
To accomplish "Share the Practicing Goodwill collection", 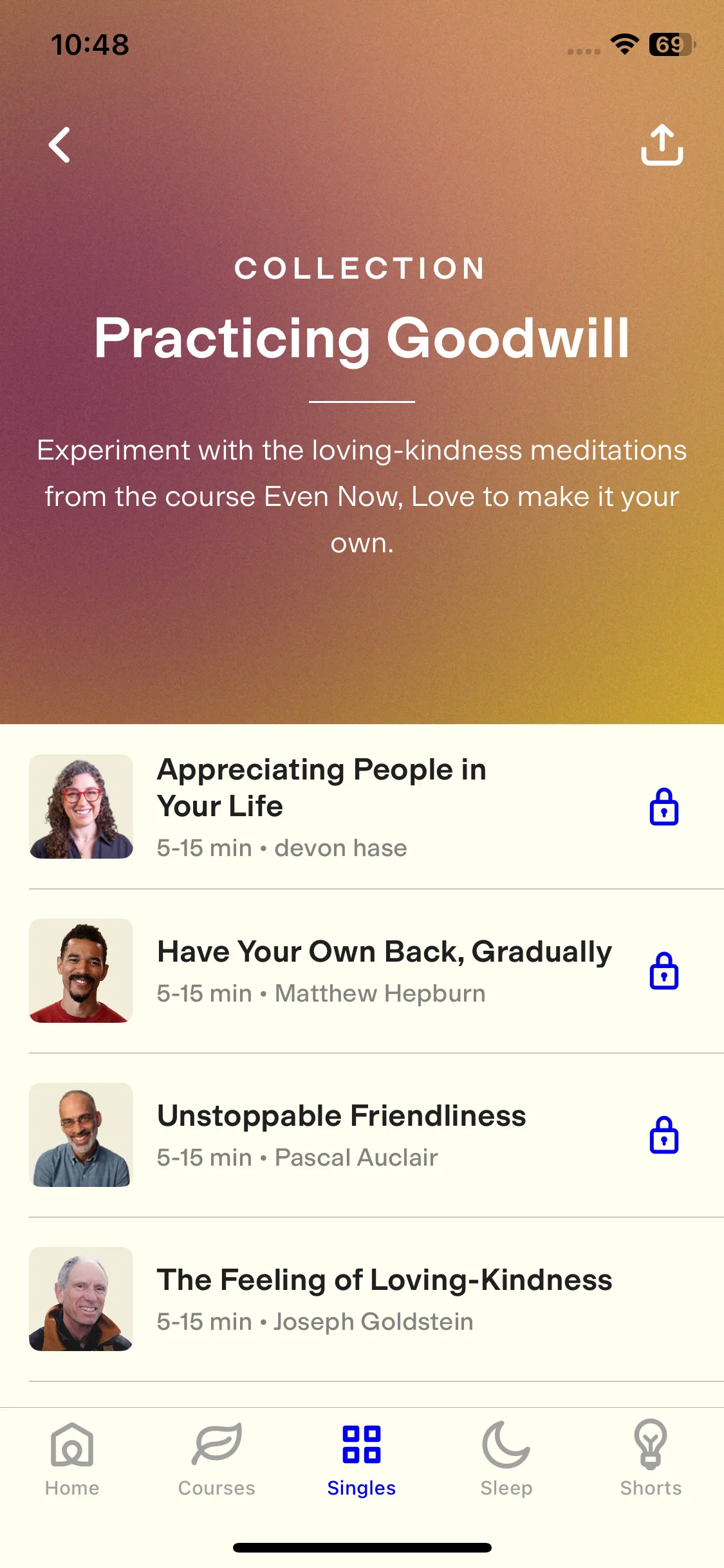I will tap(662, 145).
